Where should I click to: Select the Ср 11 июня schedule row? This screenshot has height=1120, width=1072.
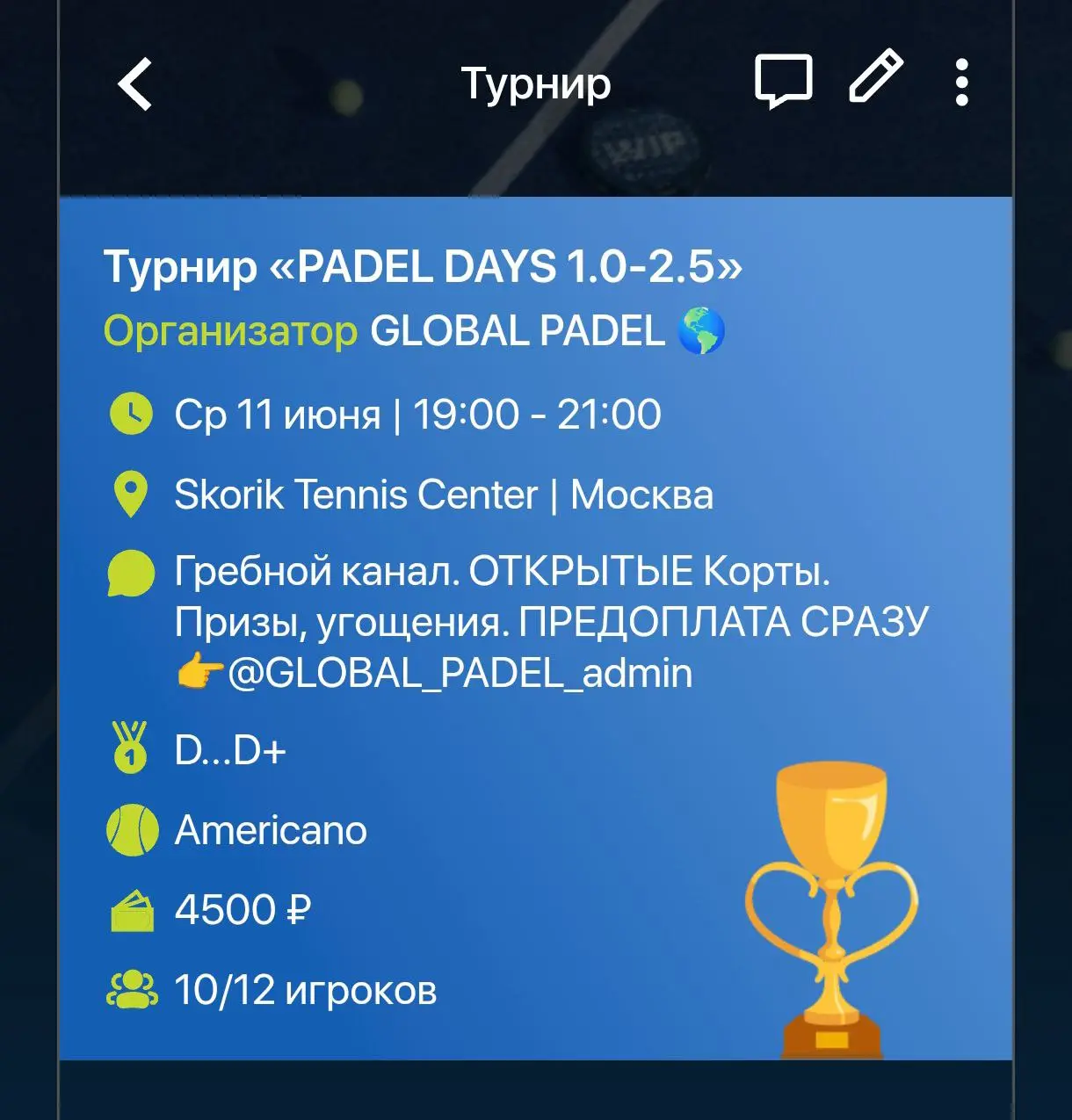point(417,413)
